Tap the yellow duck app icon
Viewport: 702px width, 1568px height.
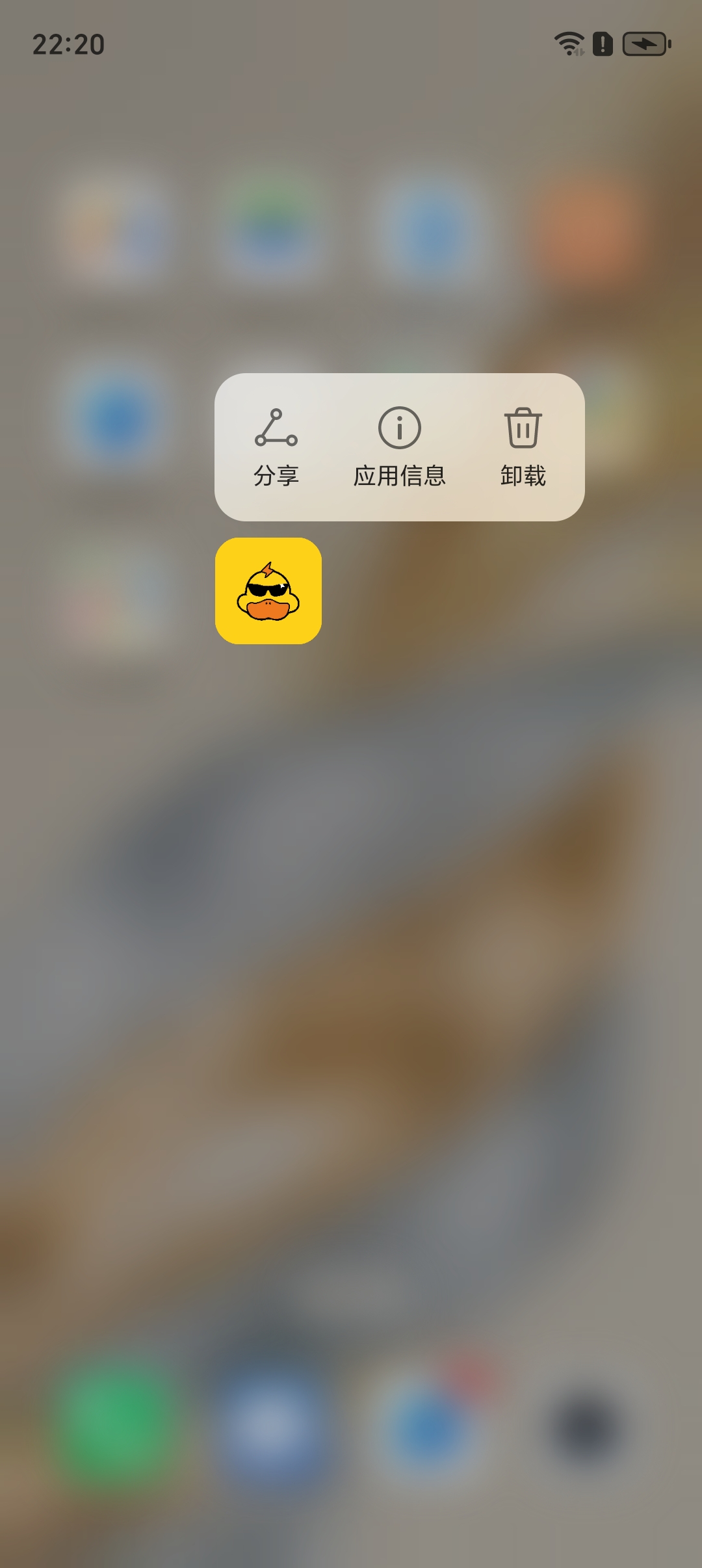(x=268, y=591)
